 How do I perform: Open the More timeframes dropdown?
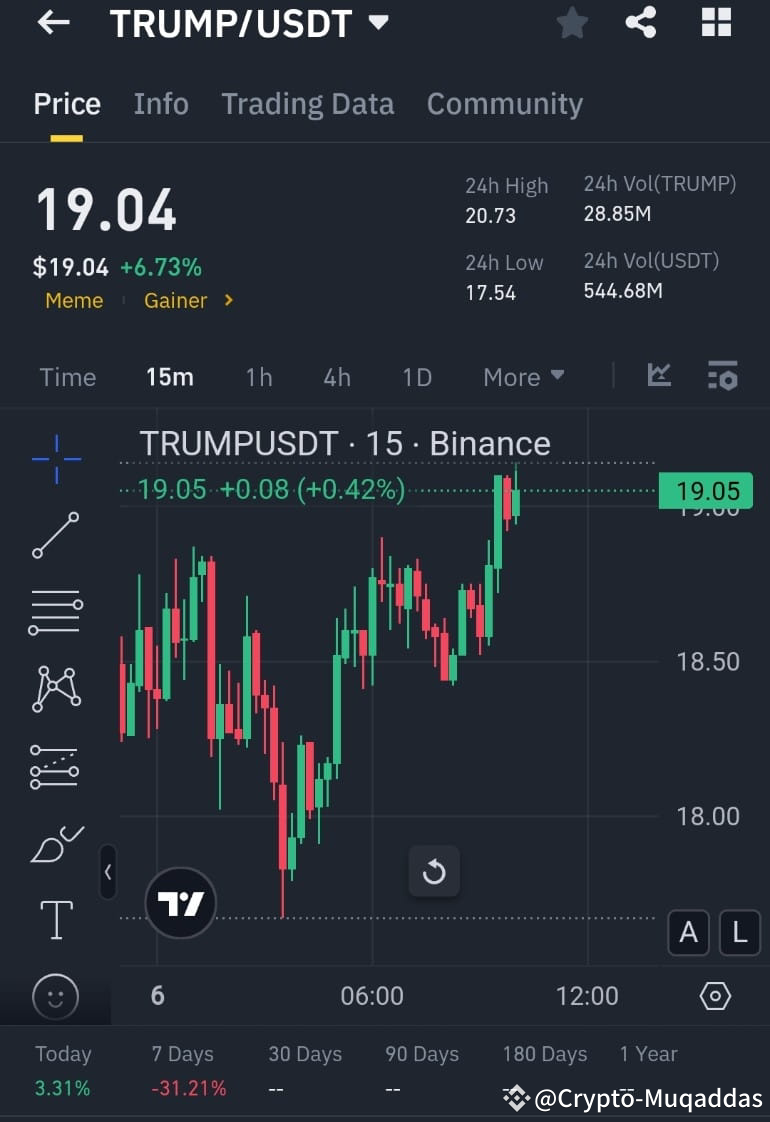(x=522, y=377)
